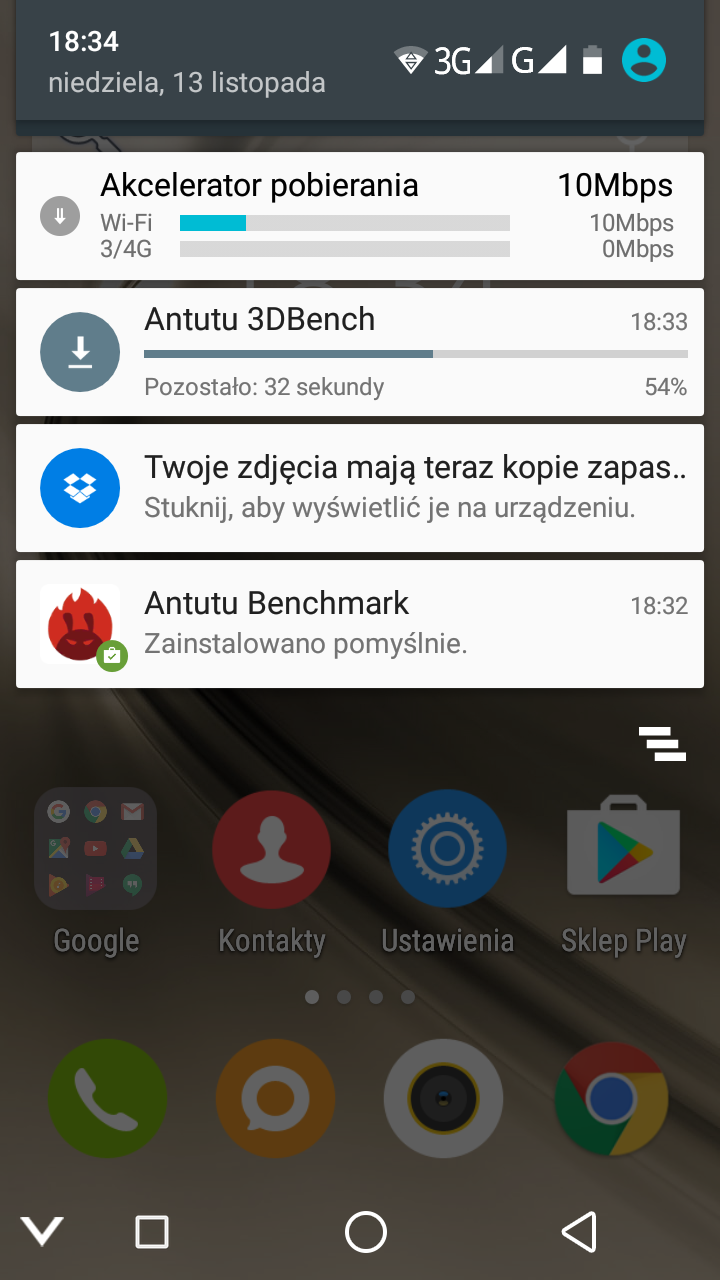Go back with the triangle button
The image size is (720, 1280).
tap(580, 1232)
